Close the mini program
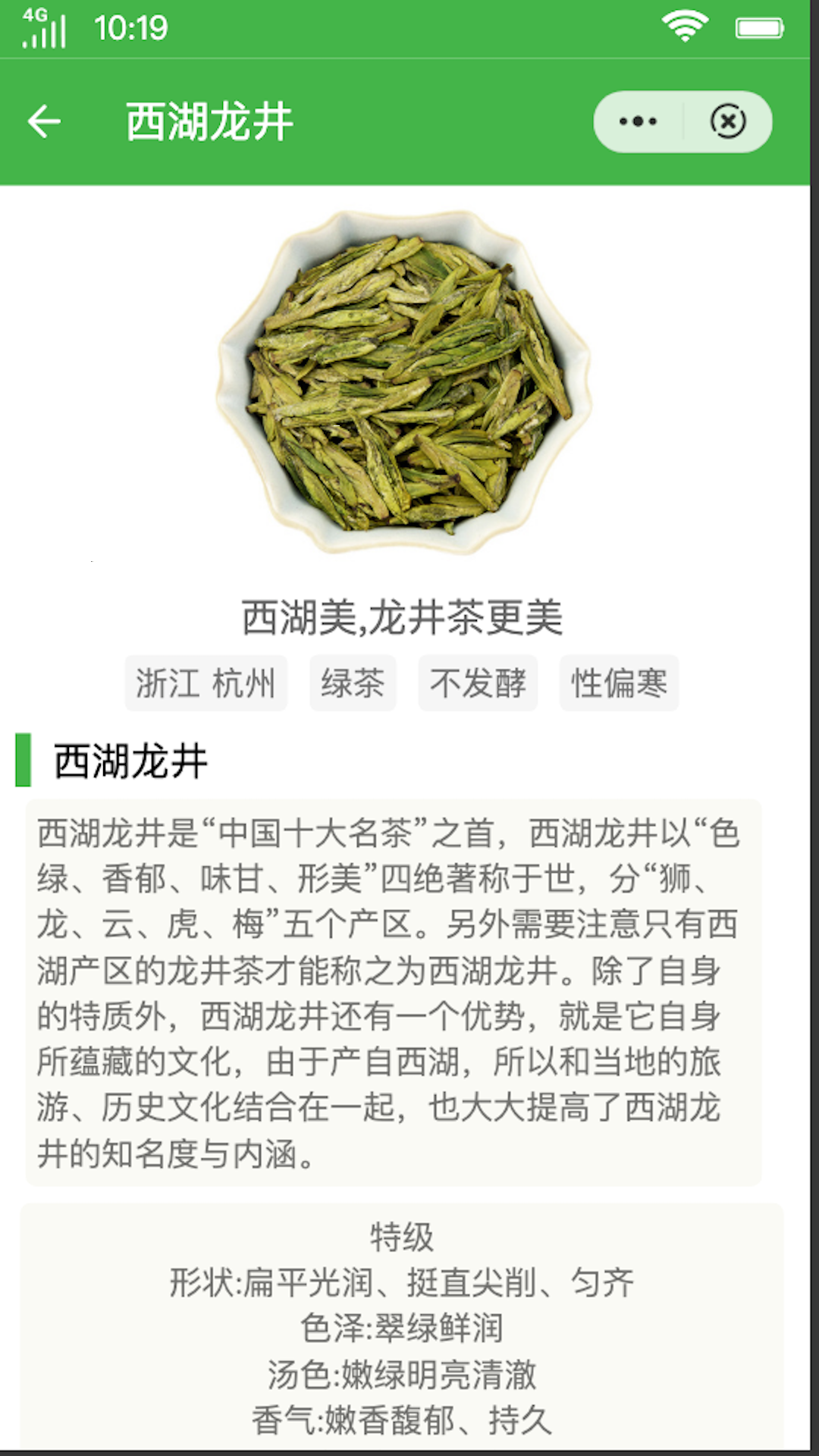819x1456 pixels. click(x=728, y=121)
